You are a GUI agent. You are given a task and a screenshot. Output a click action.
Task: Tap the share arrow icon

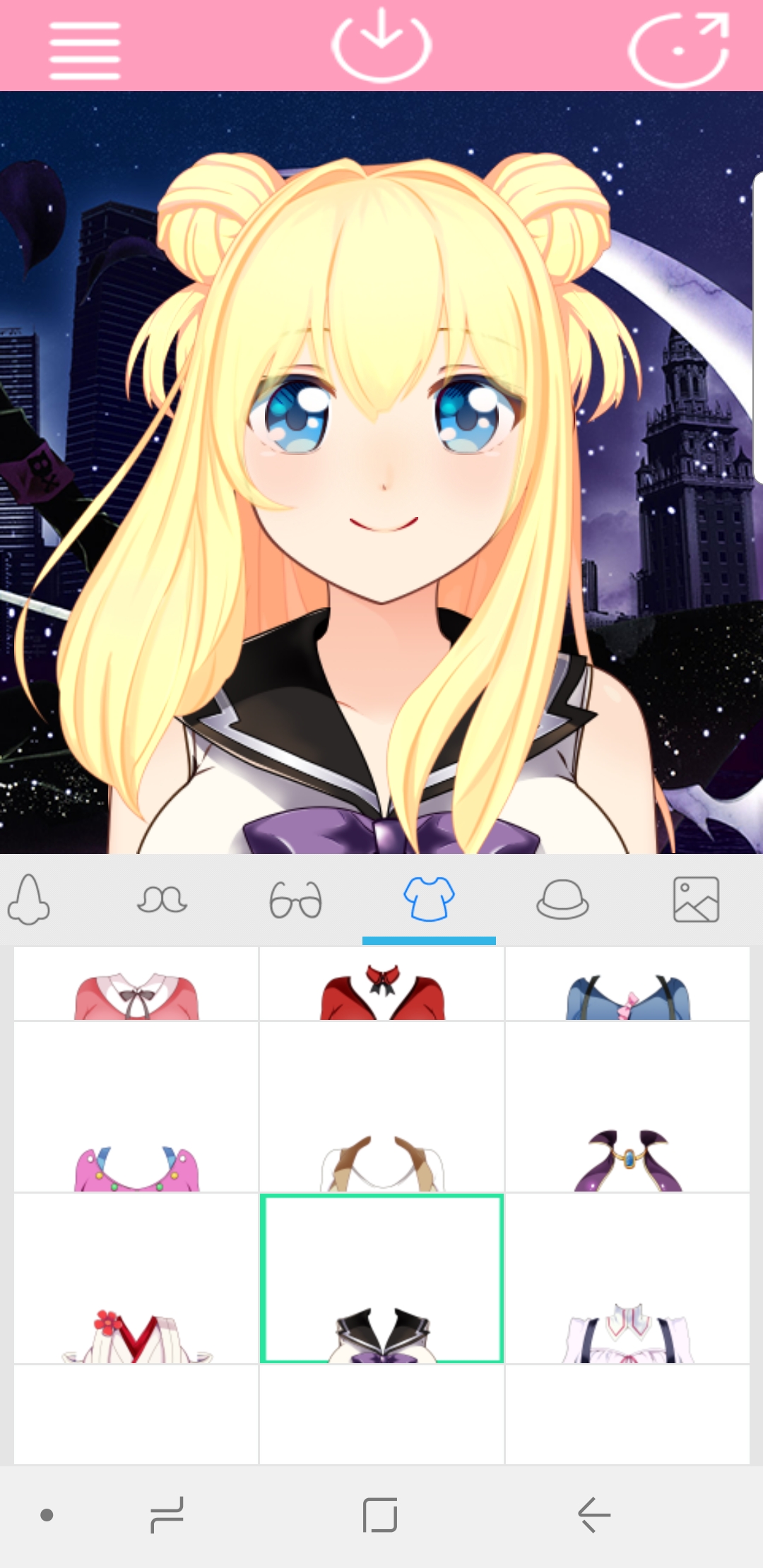(x=679, y=49)
